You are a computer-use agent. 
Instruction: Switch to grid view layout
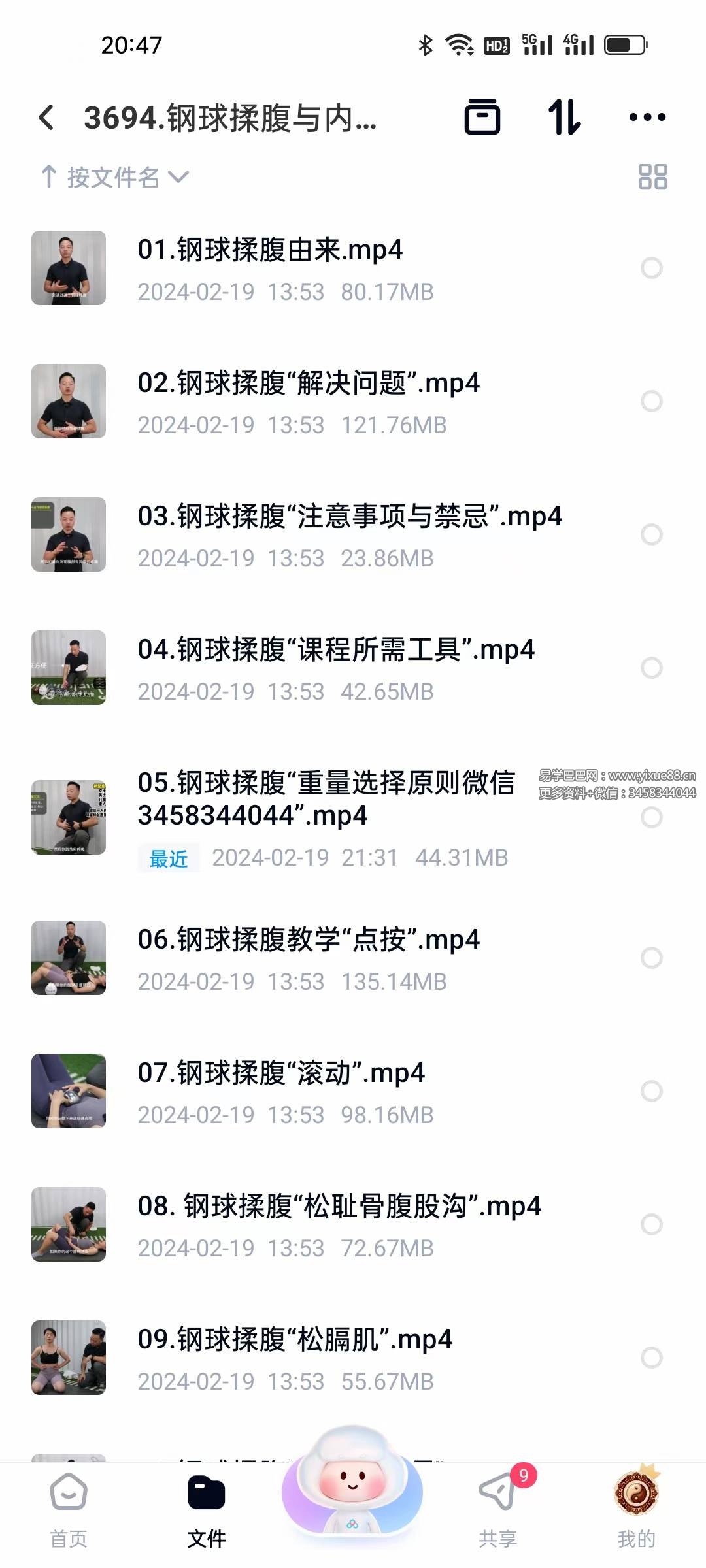point(652,177)
